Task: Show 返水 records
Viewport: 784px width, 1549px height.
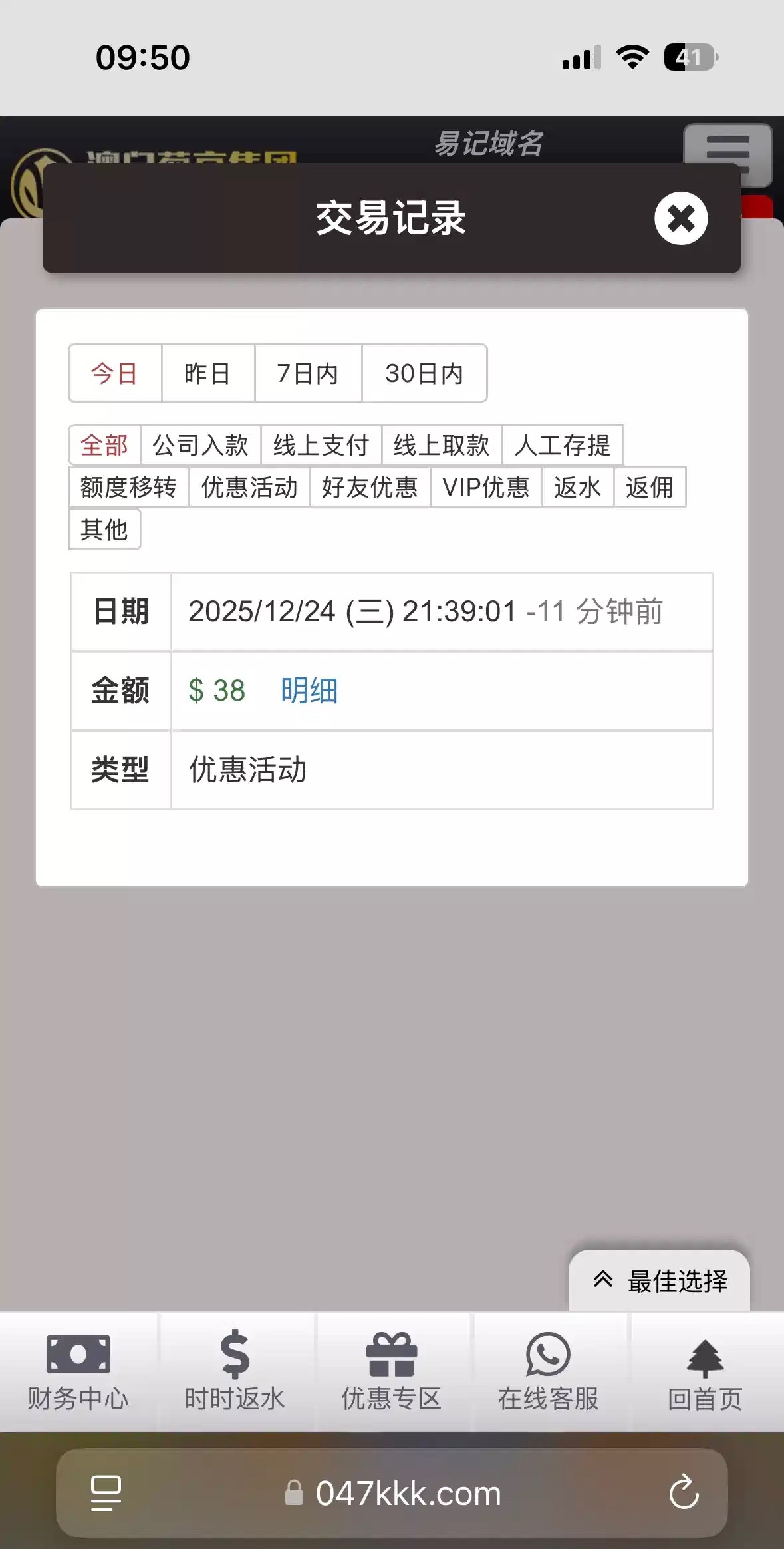Action: 577,487
